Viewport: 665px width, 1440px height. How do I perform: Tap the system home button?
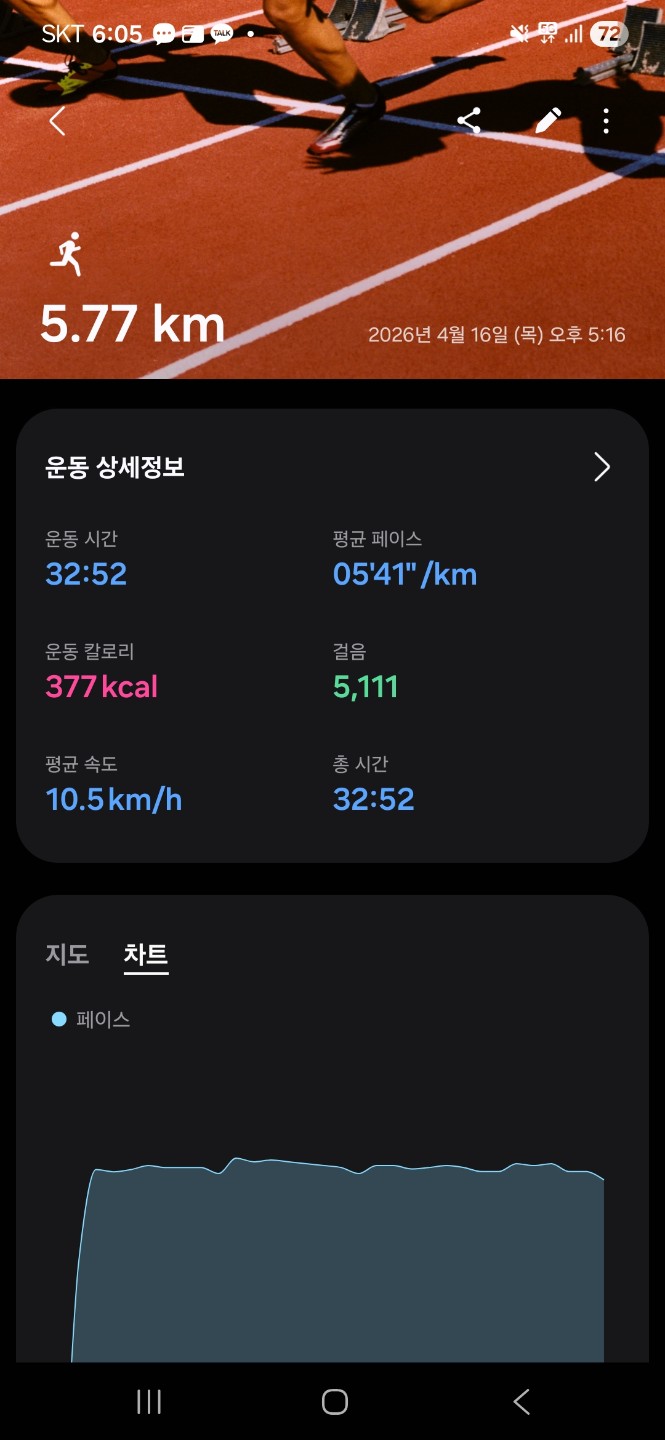pos(334,1402)
